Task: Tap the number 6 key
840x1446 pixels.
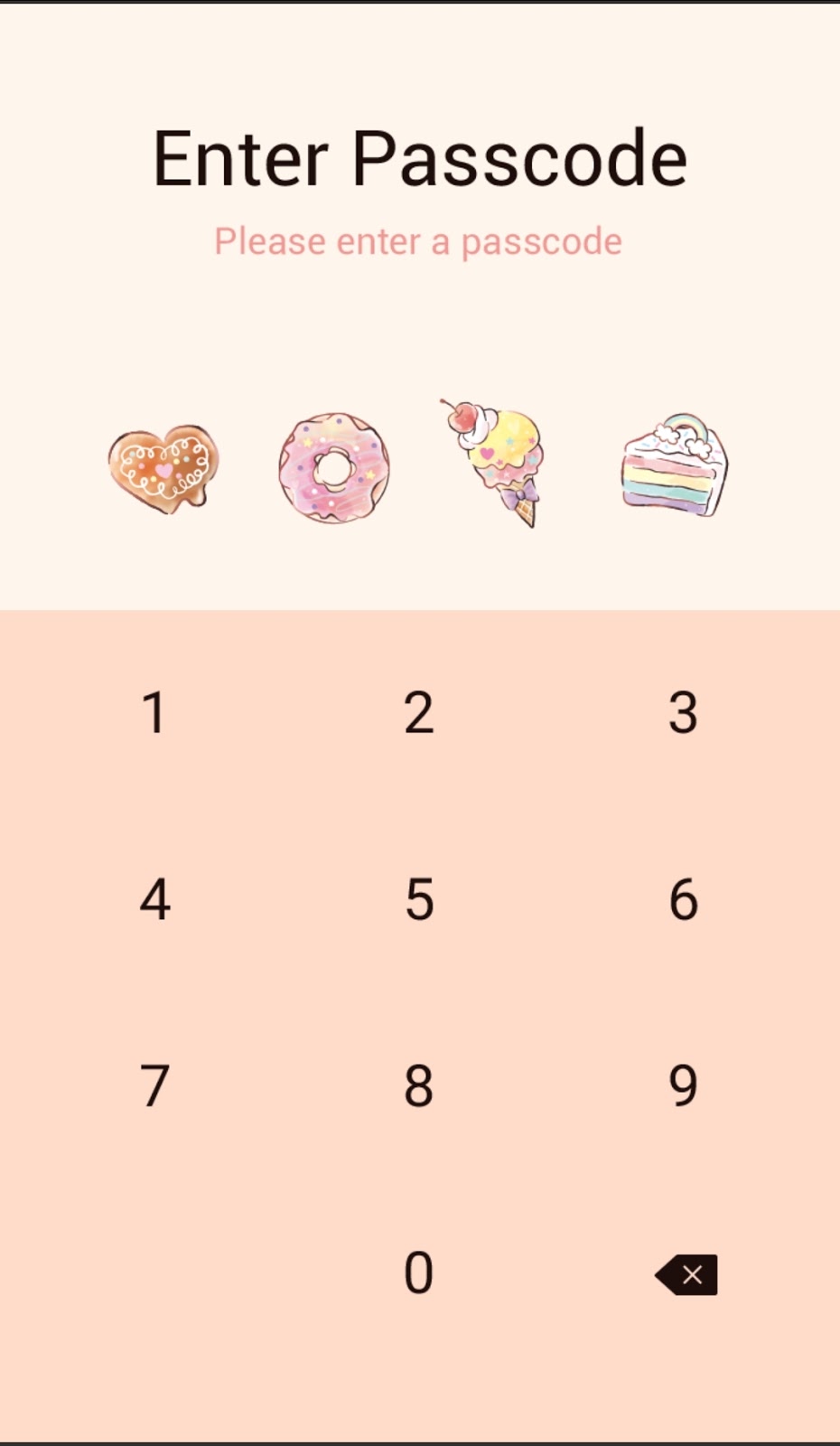Action: [x=683, y=900]
